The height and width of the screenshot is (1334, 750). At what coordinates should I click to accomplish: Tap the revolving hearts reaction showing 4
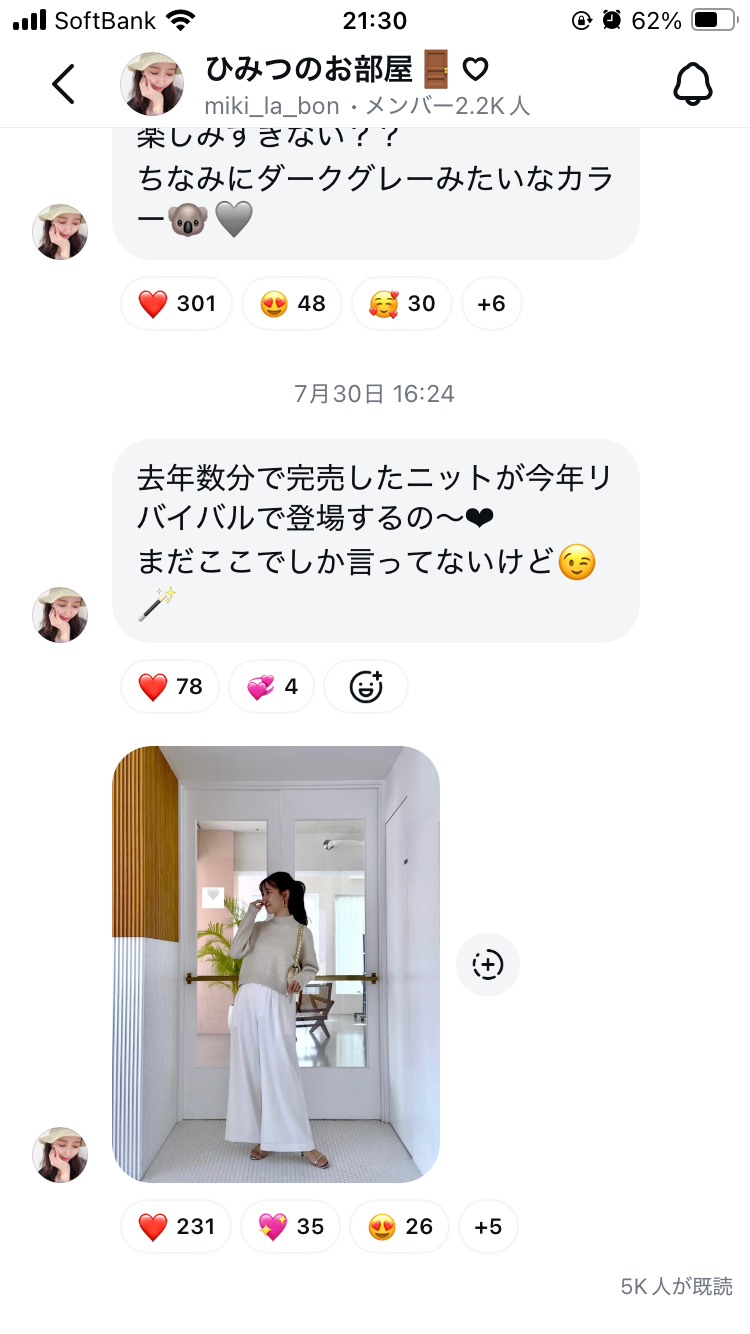point(272,686)
